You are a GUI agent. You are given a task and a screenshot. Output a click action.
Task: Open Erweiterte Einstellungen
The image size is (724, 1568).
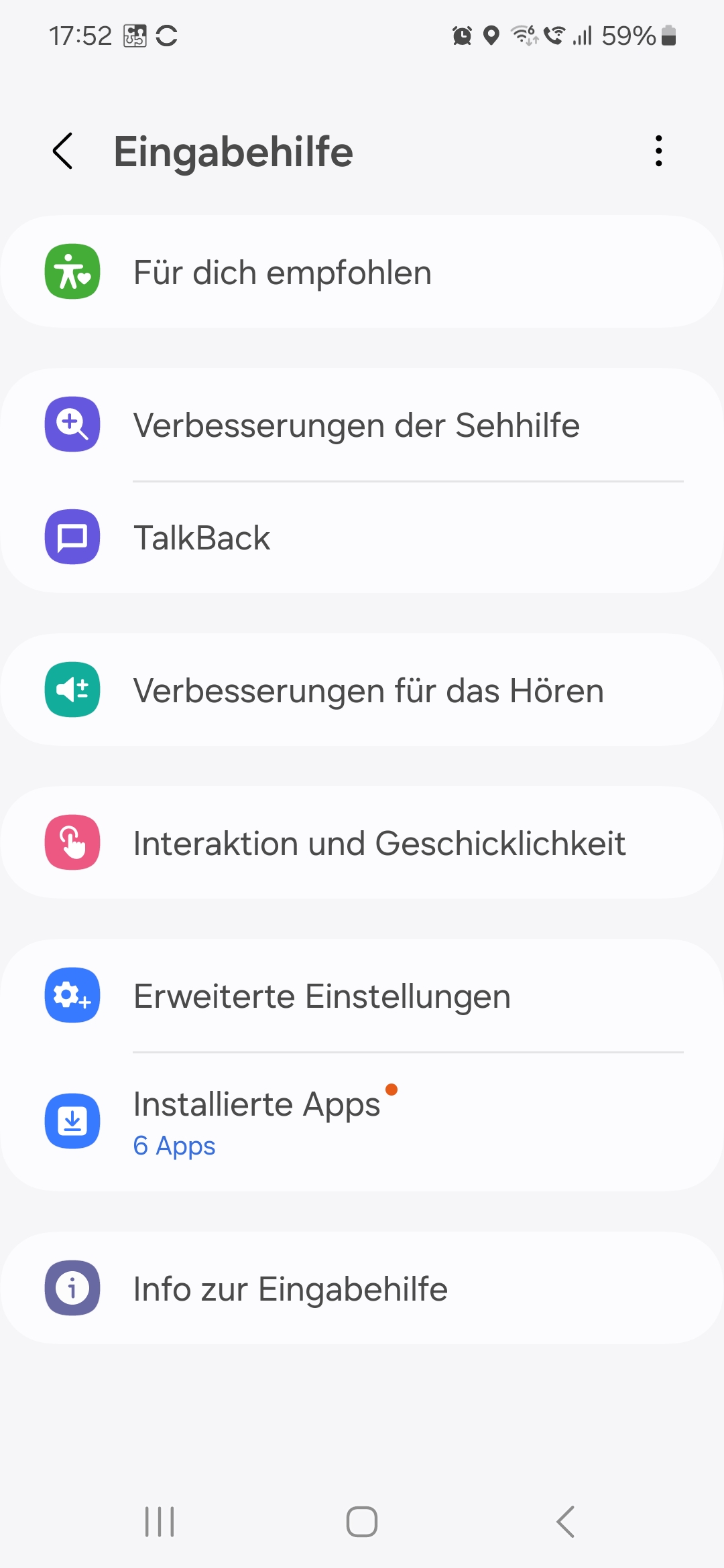click(x=362, y=996)
